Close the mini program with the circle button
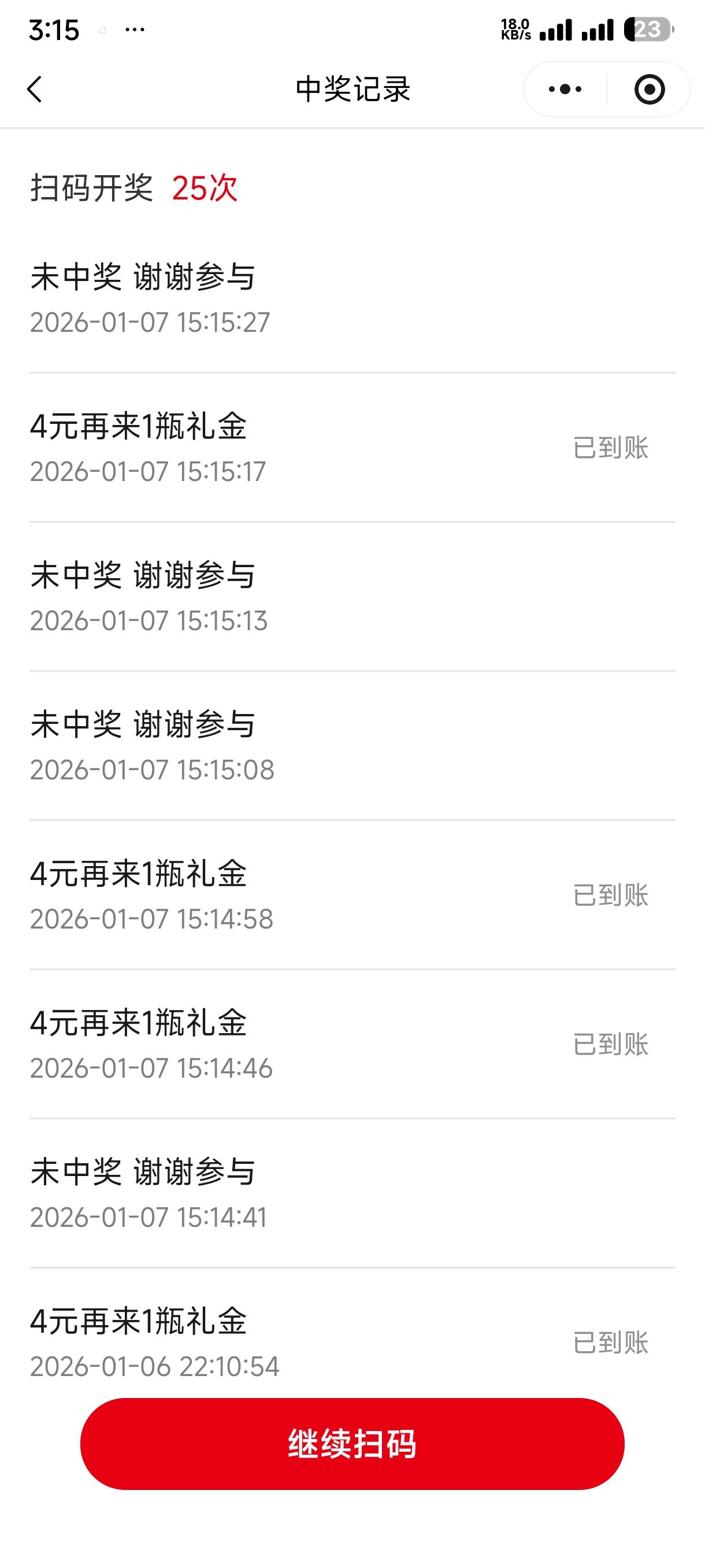 point(649,90)
